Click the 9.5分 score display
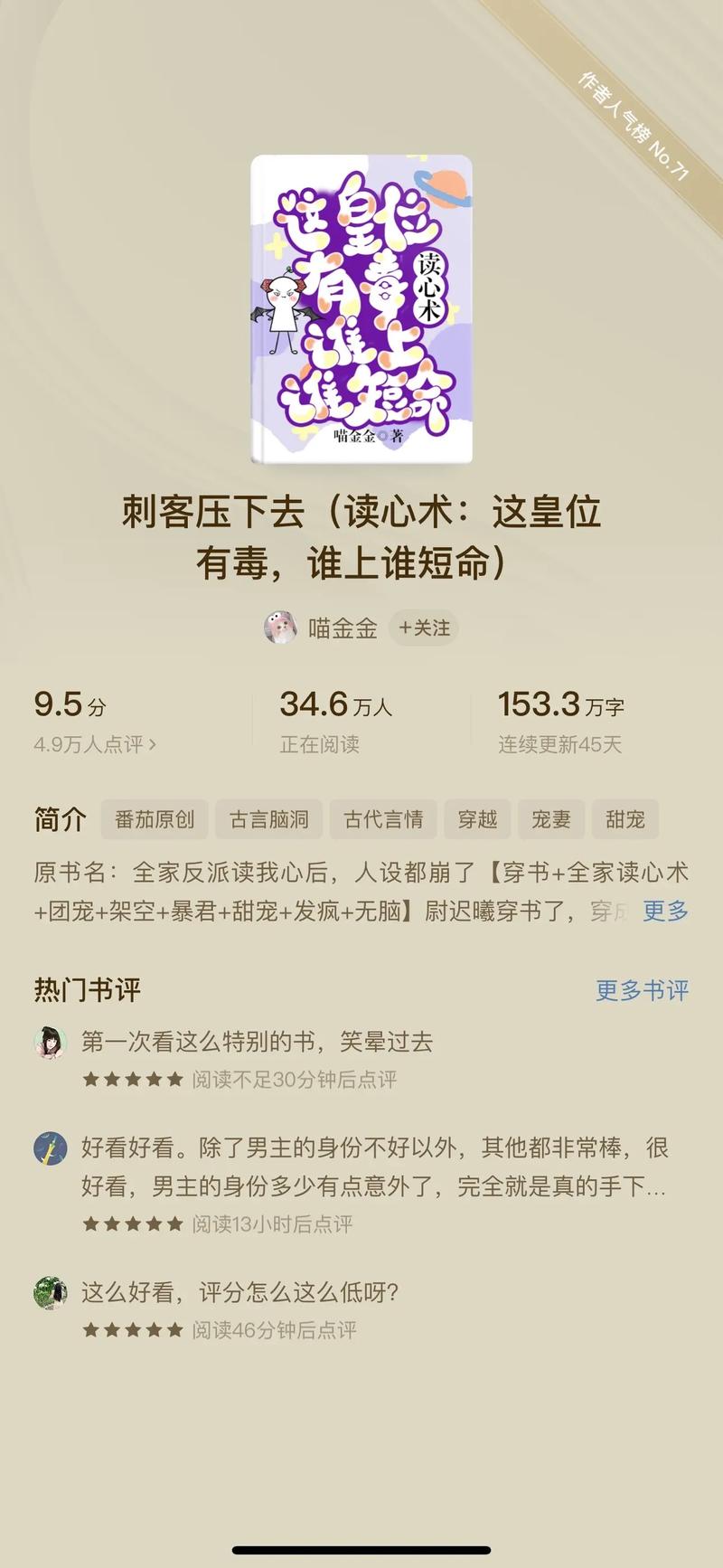This screenshot has width=723, height=1568. 70,704
